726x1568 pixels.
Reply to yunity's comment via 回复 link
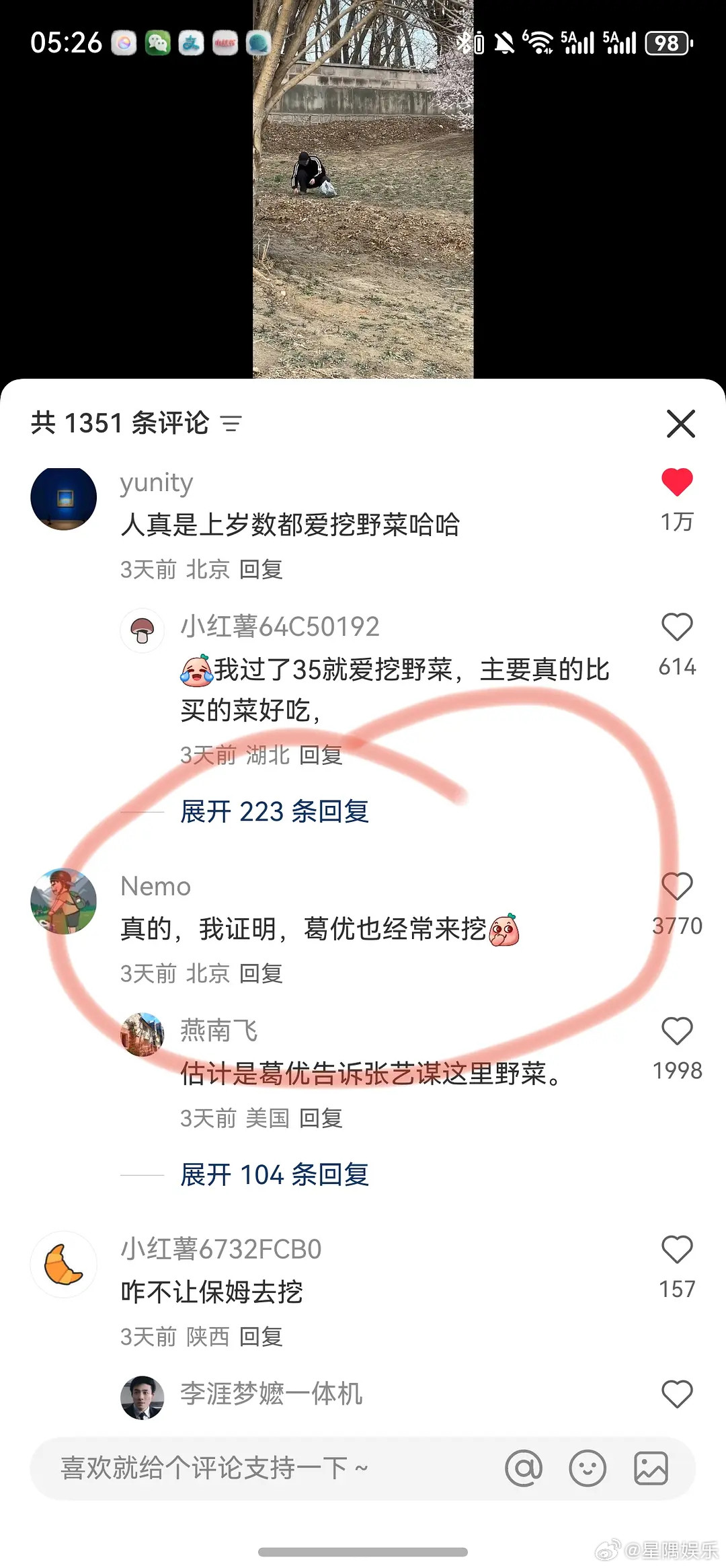click(x=262, y=568)
